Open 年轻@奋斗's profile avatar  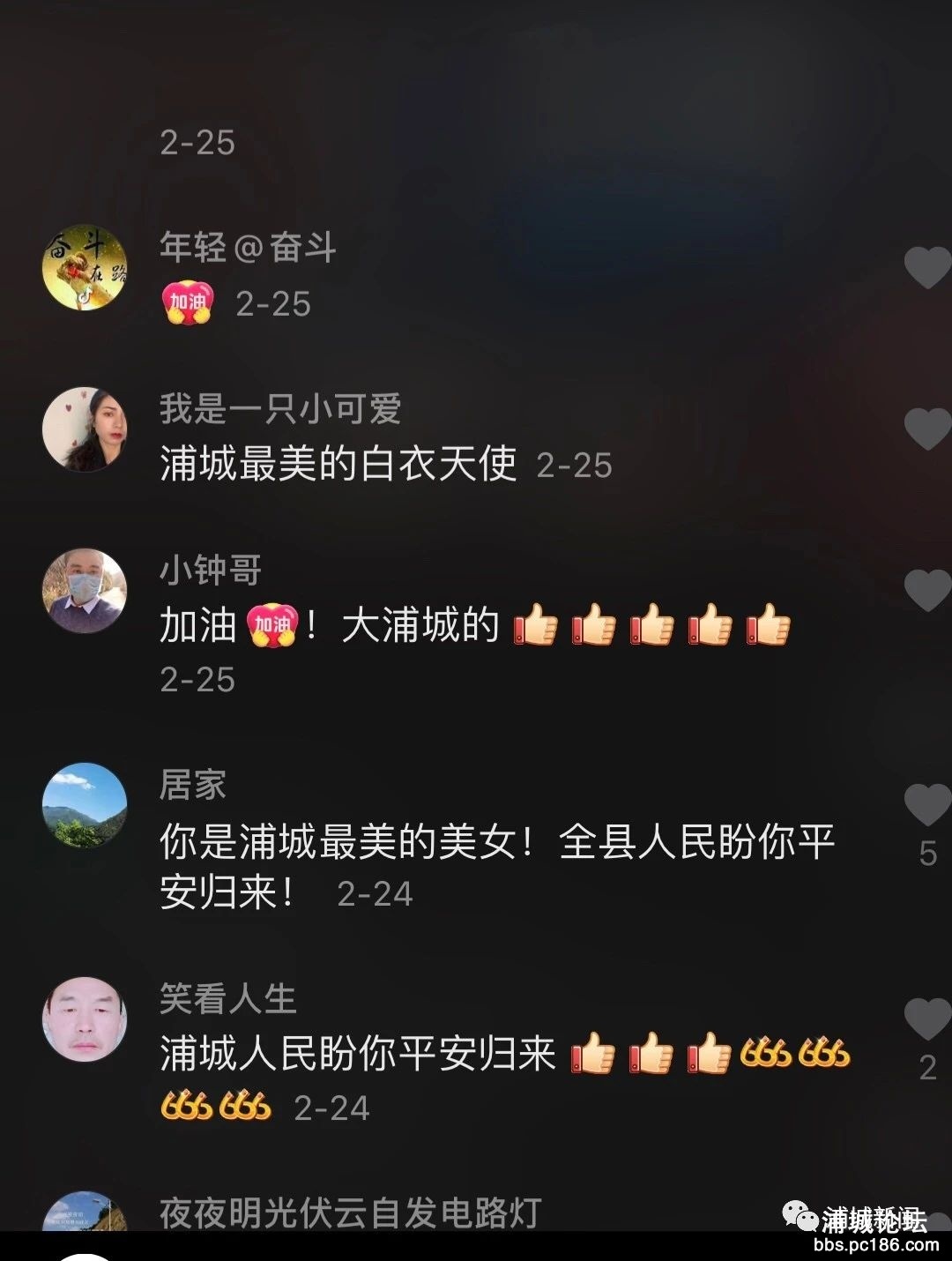point(85,268)
